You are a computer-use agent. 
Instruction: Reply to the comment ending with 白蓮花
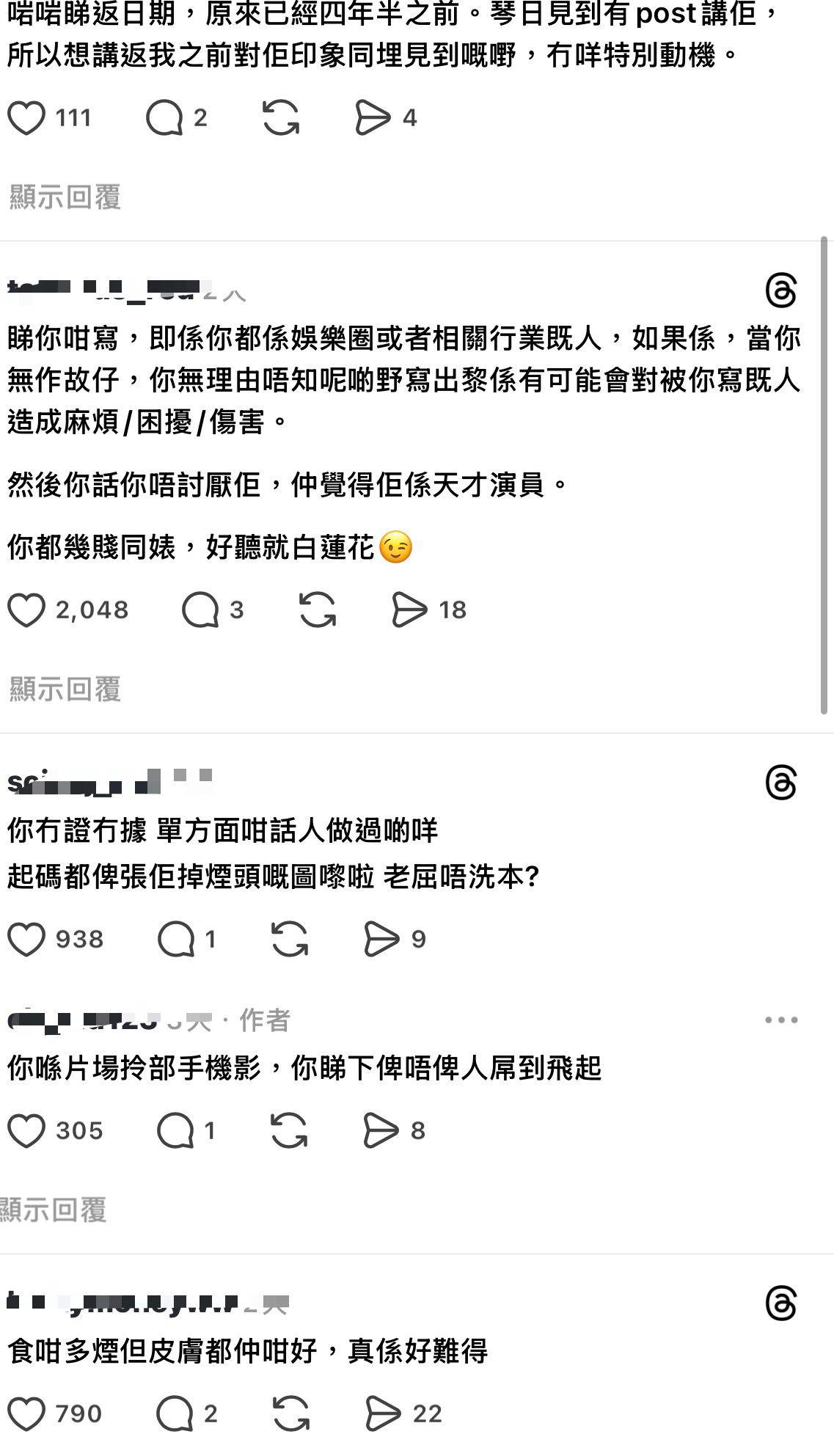[x=200, y=610]
